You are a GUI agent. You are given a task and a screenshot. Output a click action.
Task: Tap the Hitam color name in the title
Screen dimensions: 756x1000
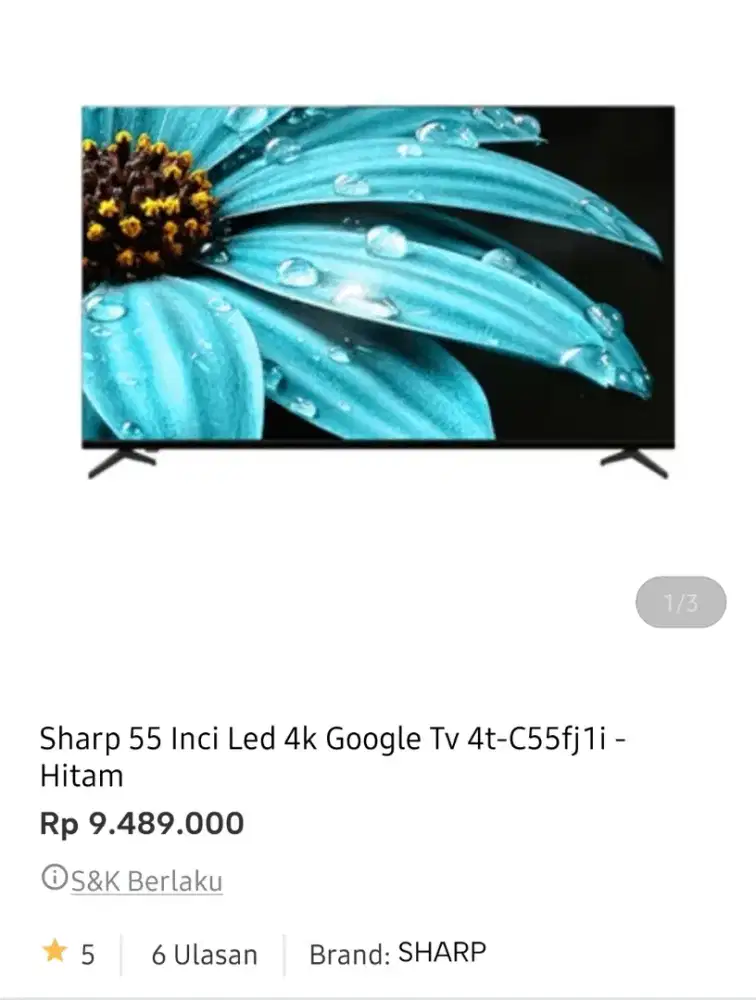coord(81,775)
